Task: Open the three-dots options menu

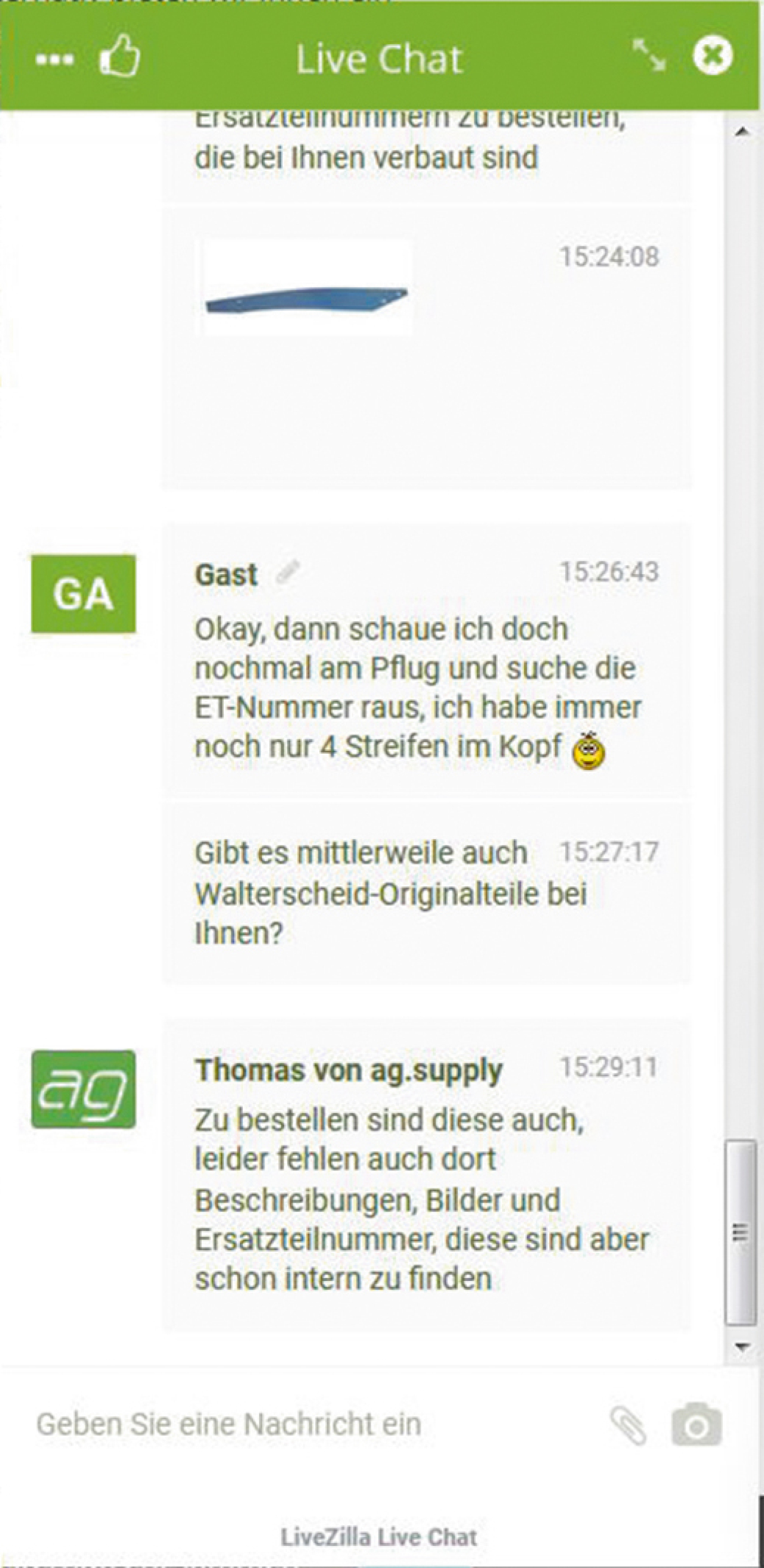Action: tap(55, 59)
